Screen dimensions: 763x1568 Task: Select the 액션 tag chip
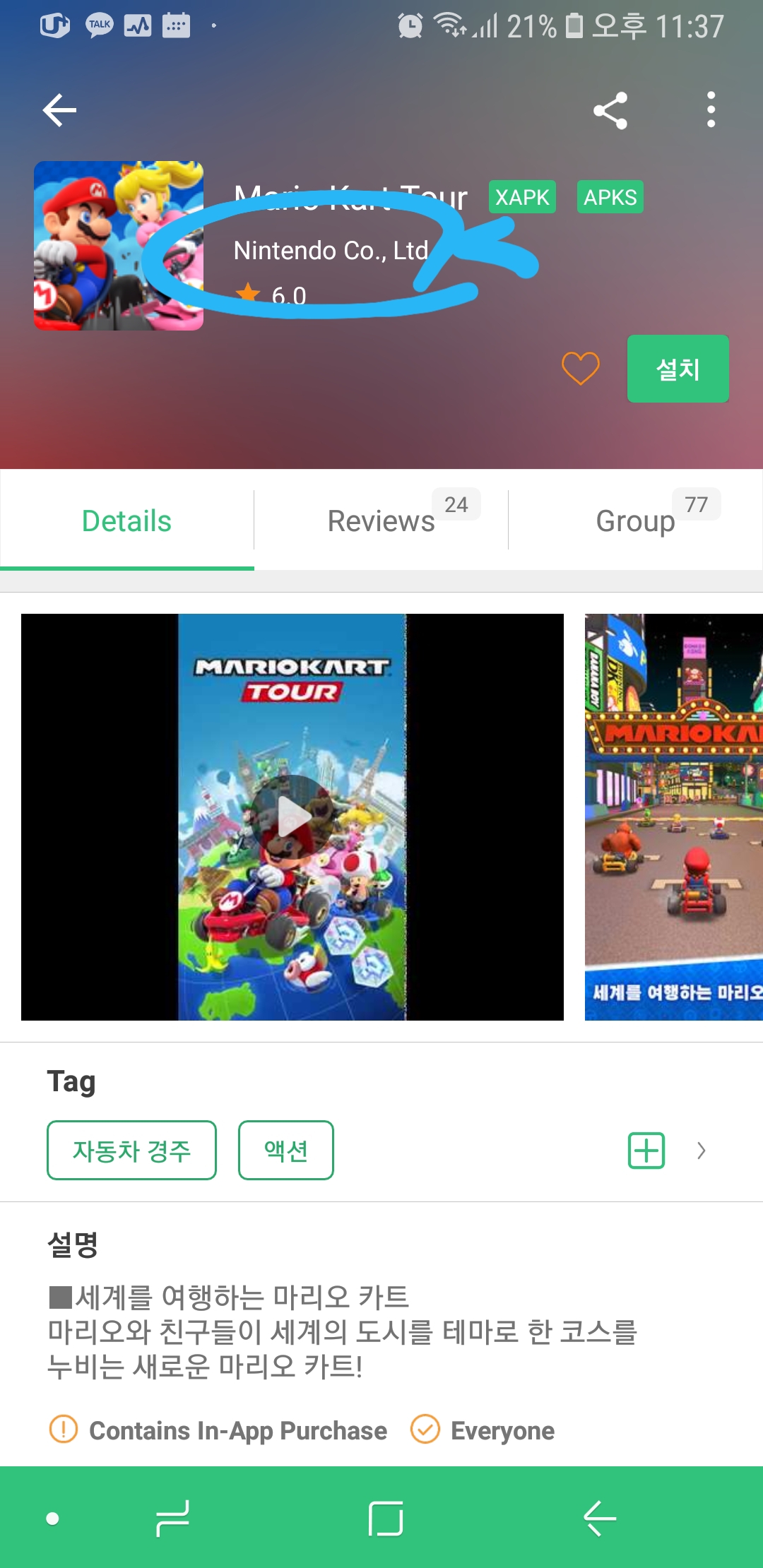pos(286,1151)
